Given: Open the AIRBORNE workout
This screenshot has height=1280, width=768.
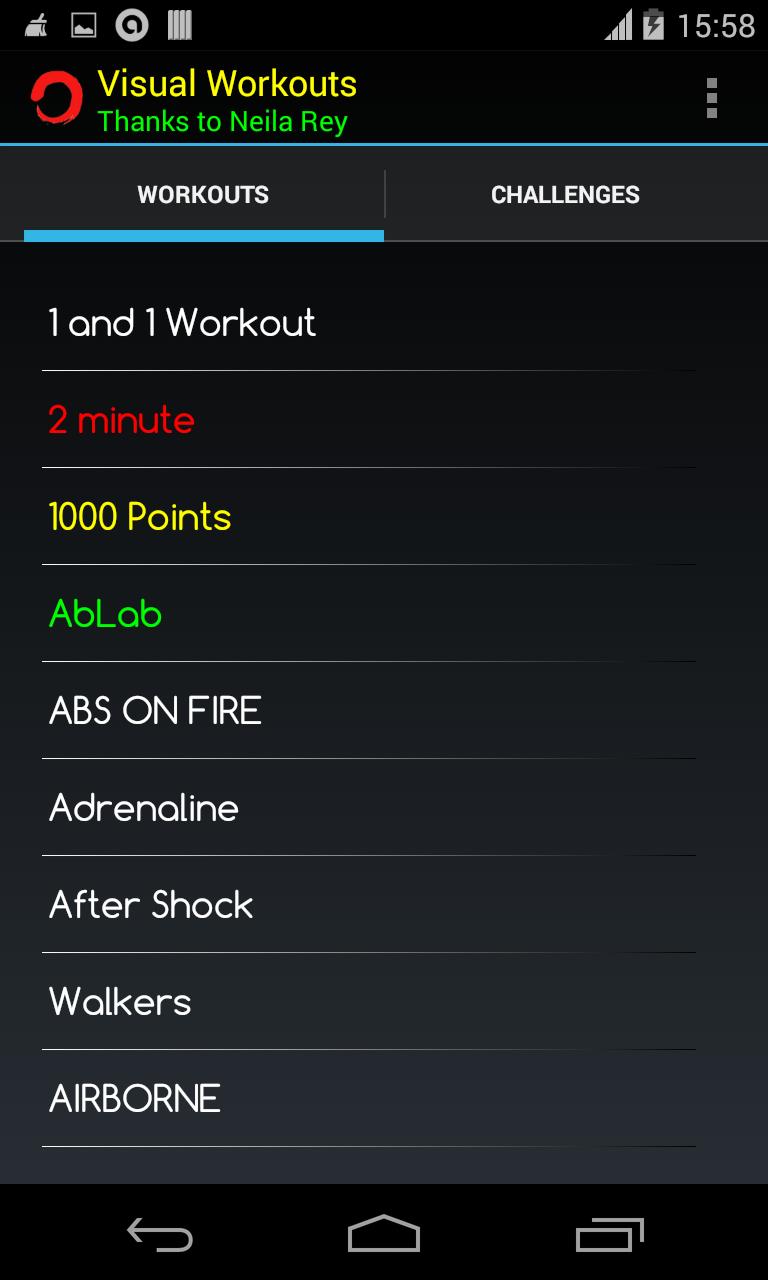Looking at the screenshot, I should (134, 1098).
